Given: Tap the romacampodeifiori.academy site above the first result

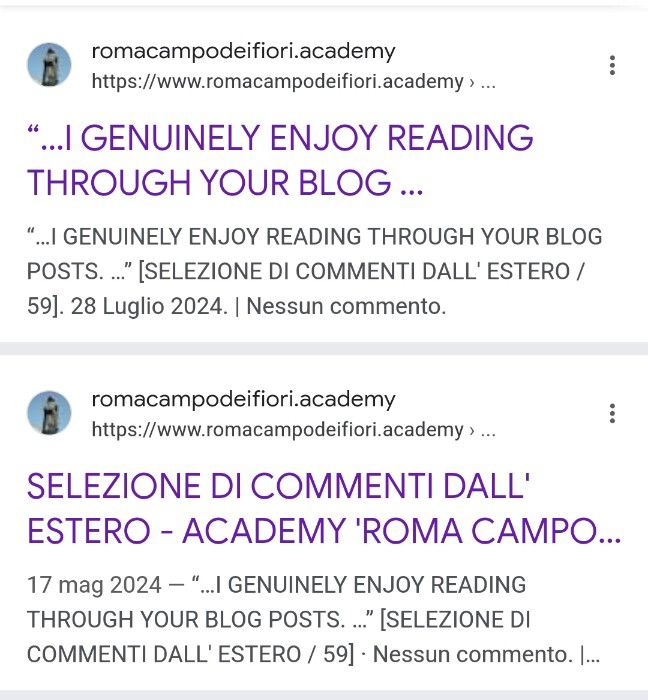Looking at the screenshot, I should click(x=243, y=51).
